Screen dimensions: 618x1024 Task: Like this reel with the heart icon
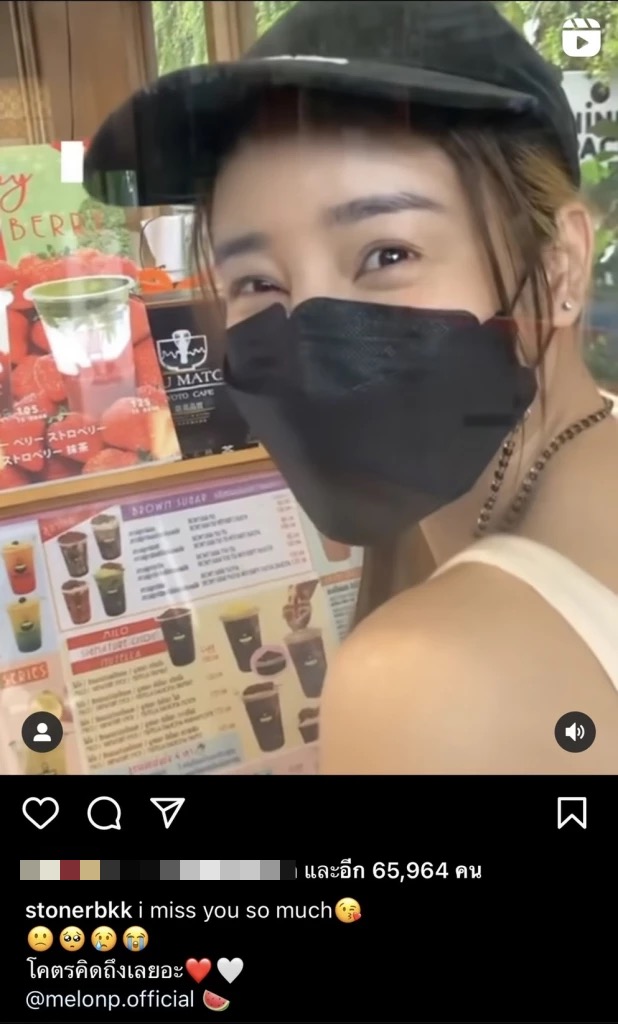41,813
